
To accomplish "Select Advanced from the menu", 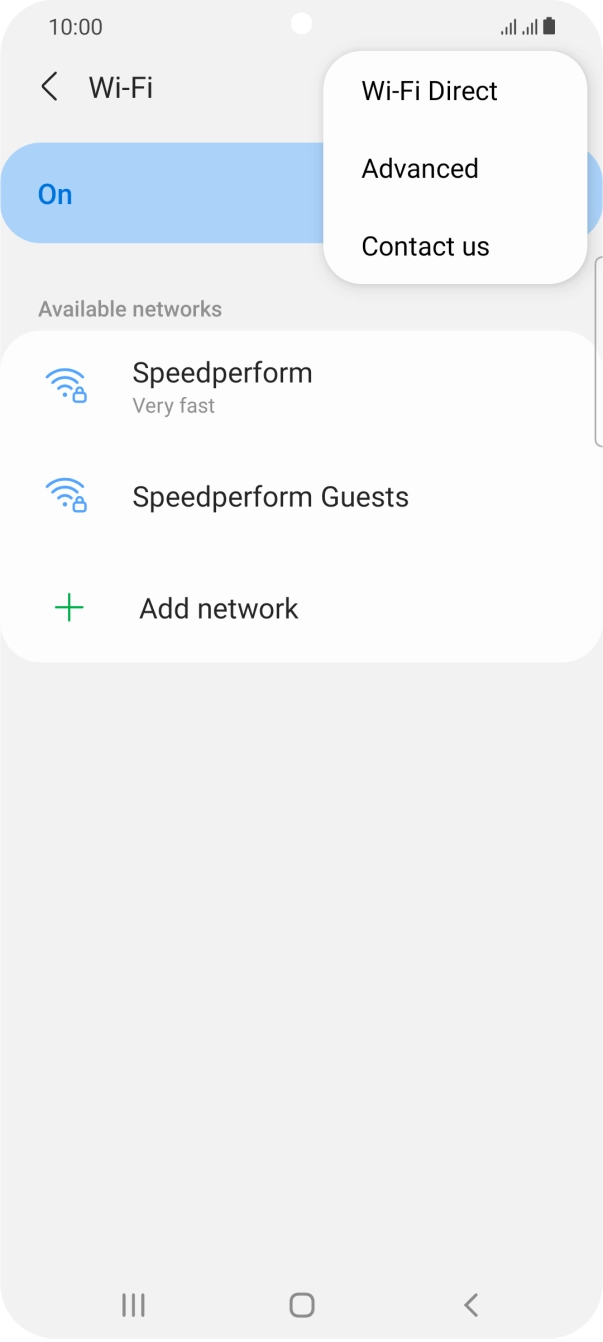I will click(420, 169).
